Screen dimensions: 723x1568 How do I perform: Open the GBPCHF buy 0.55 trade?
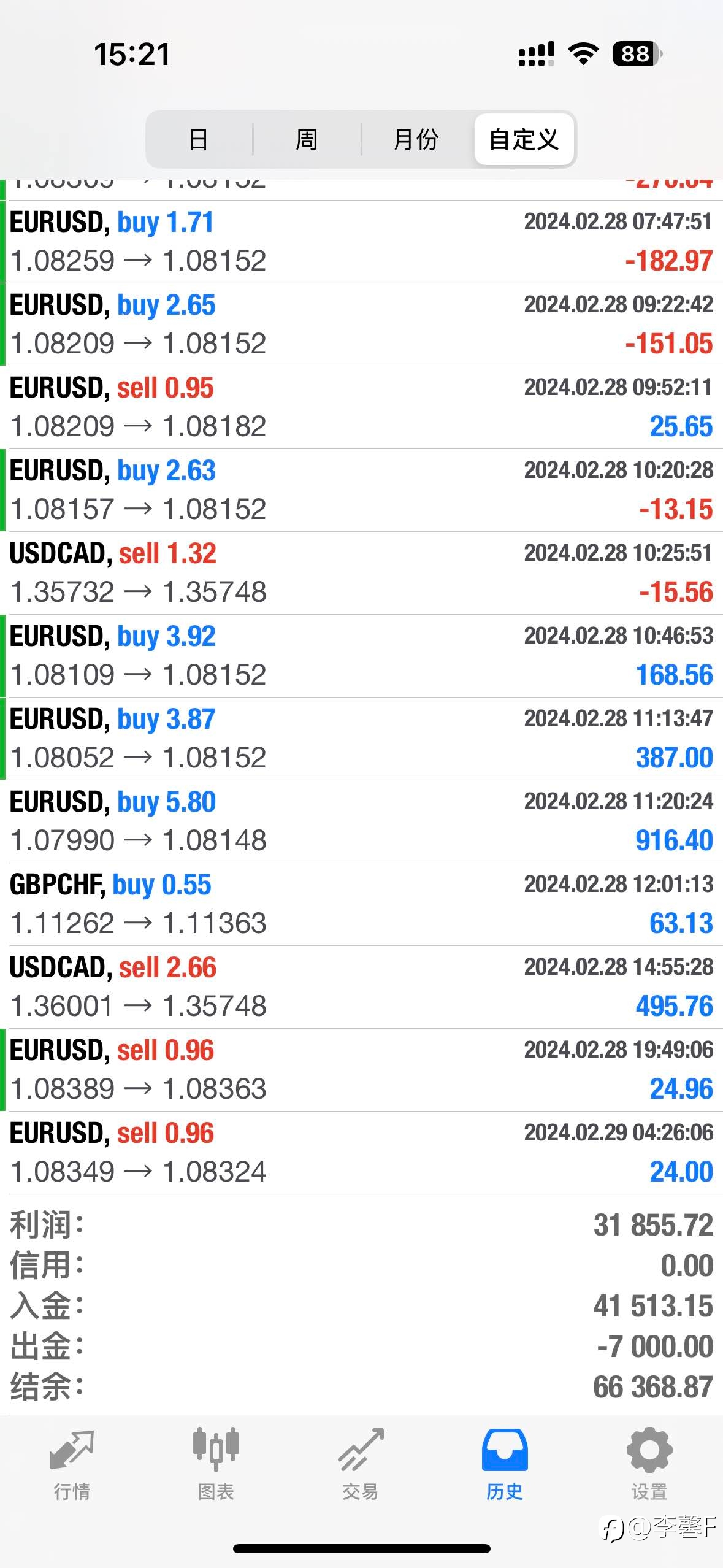pyautogui.click(x=361, y=904)
